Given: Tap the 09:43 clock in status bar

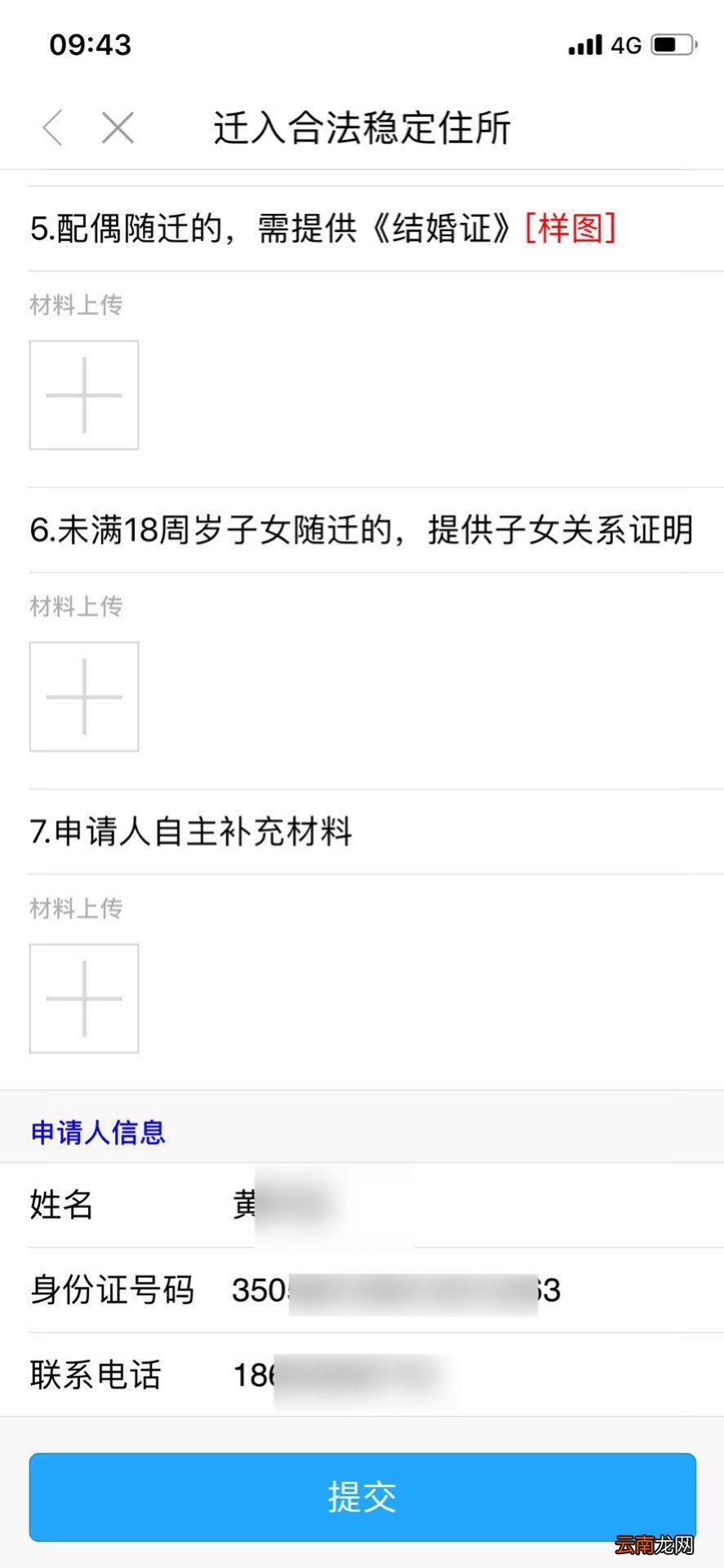Looking at the screenshot, I should click(x=90, y=45).
